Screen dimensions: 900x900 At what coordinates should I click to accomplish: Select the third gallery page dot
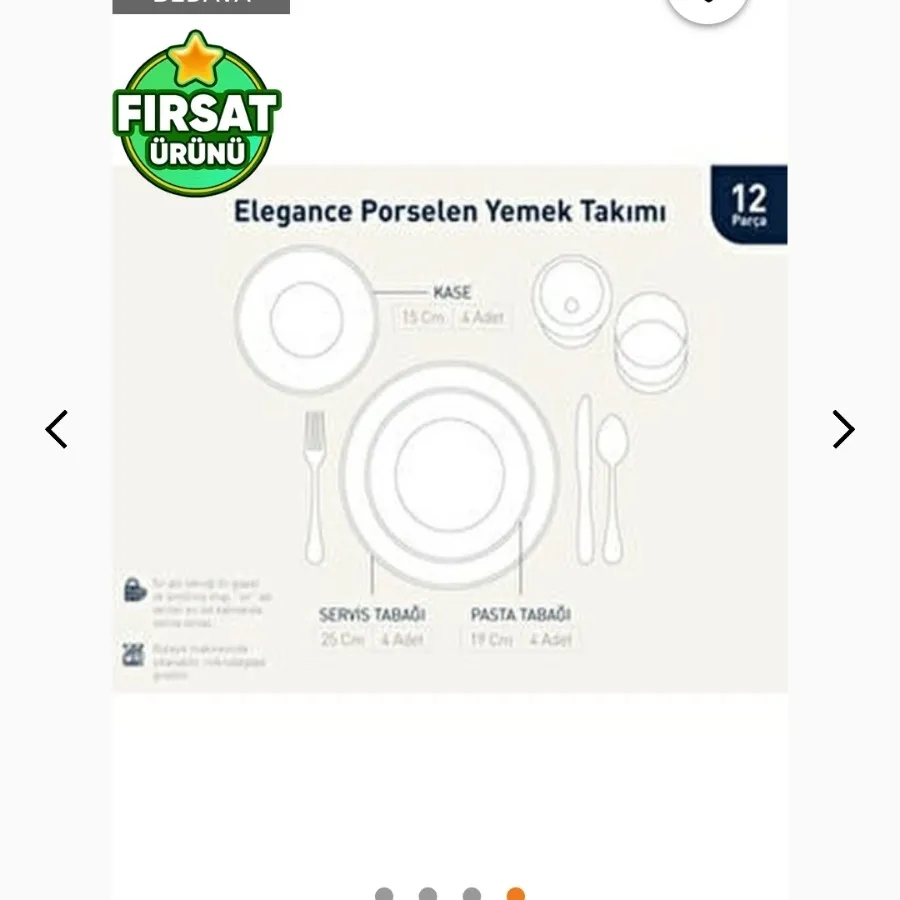(x=472, y=894)
